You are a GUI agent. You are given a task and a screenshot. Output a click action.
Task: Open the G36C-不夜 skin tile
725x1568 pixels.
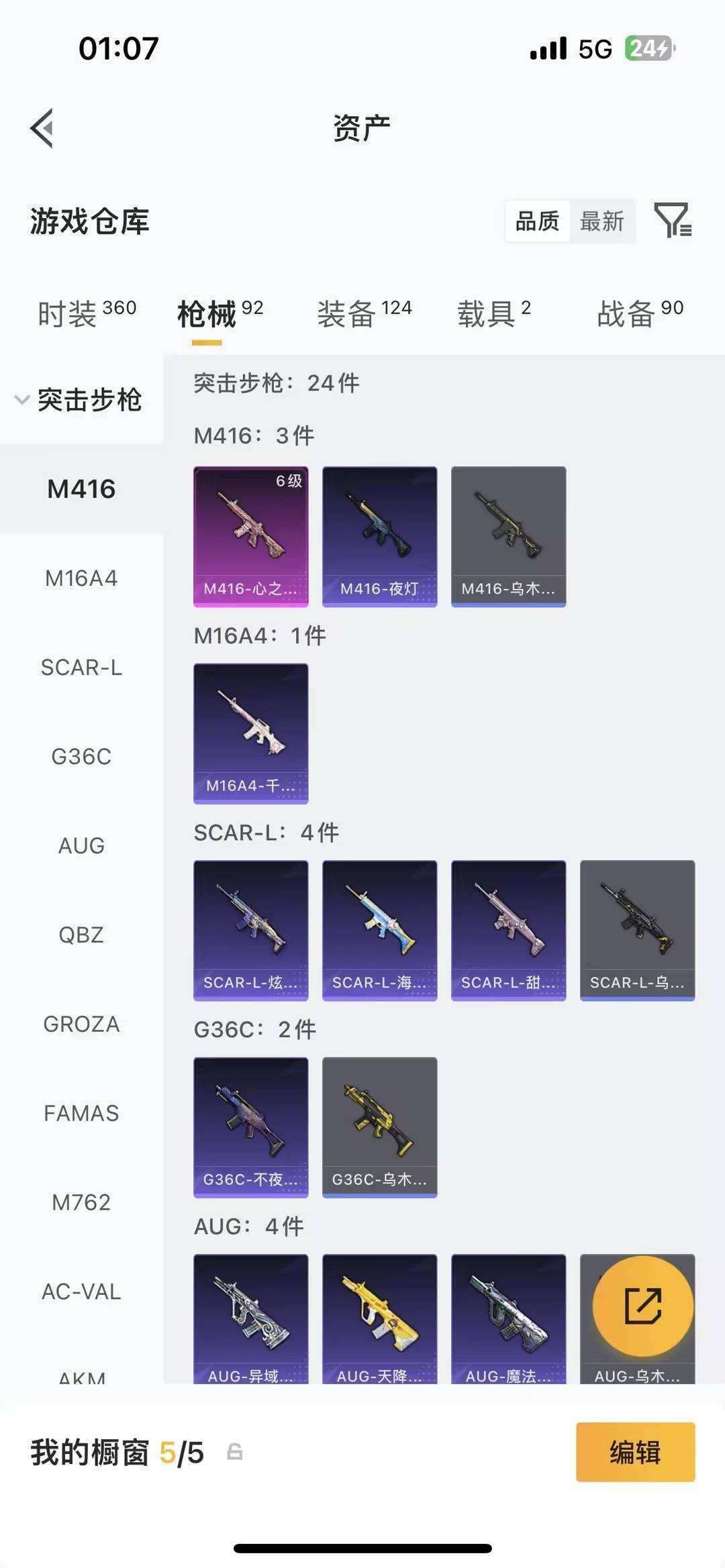tap(251, 1127)
